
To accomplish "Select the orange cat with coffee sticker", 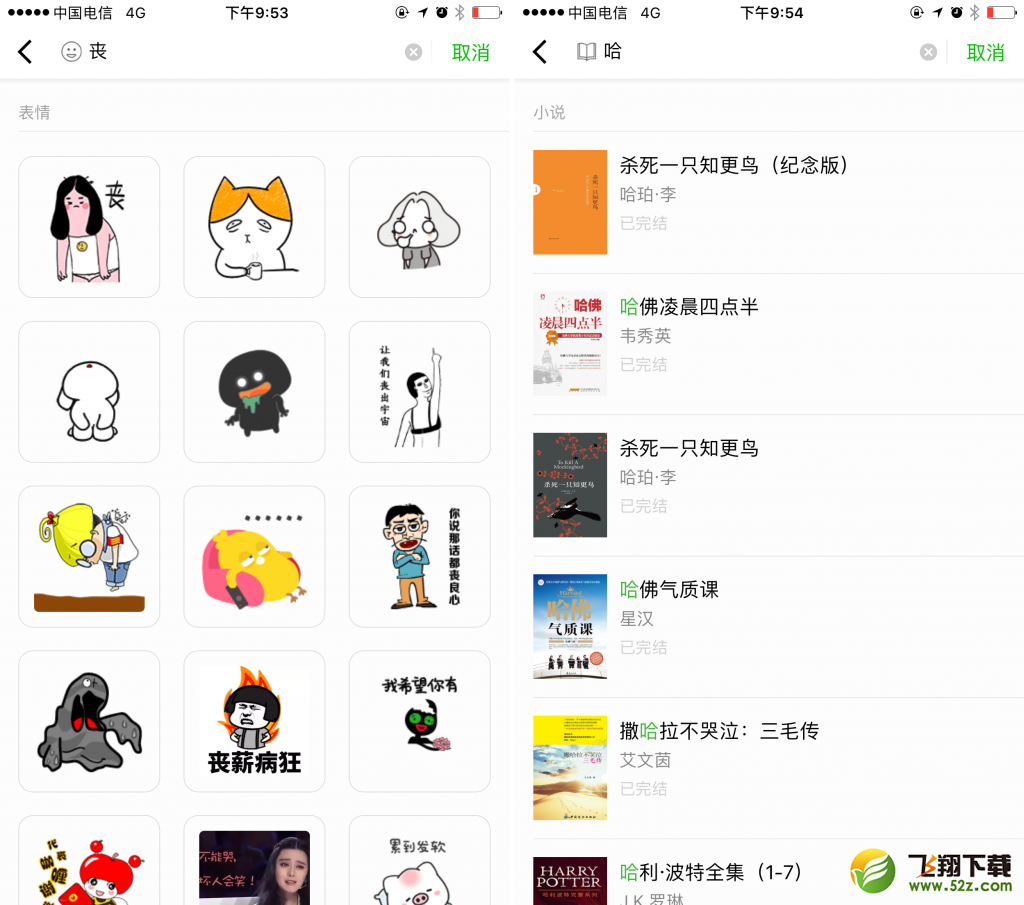I will [x=254, y=227].
